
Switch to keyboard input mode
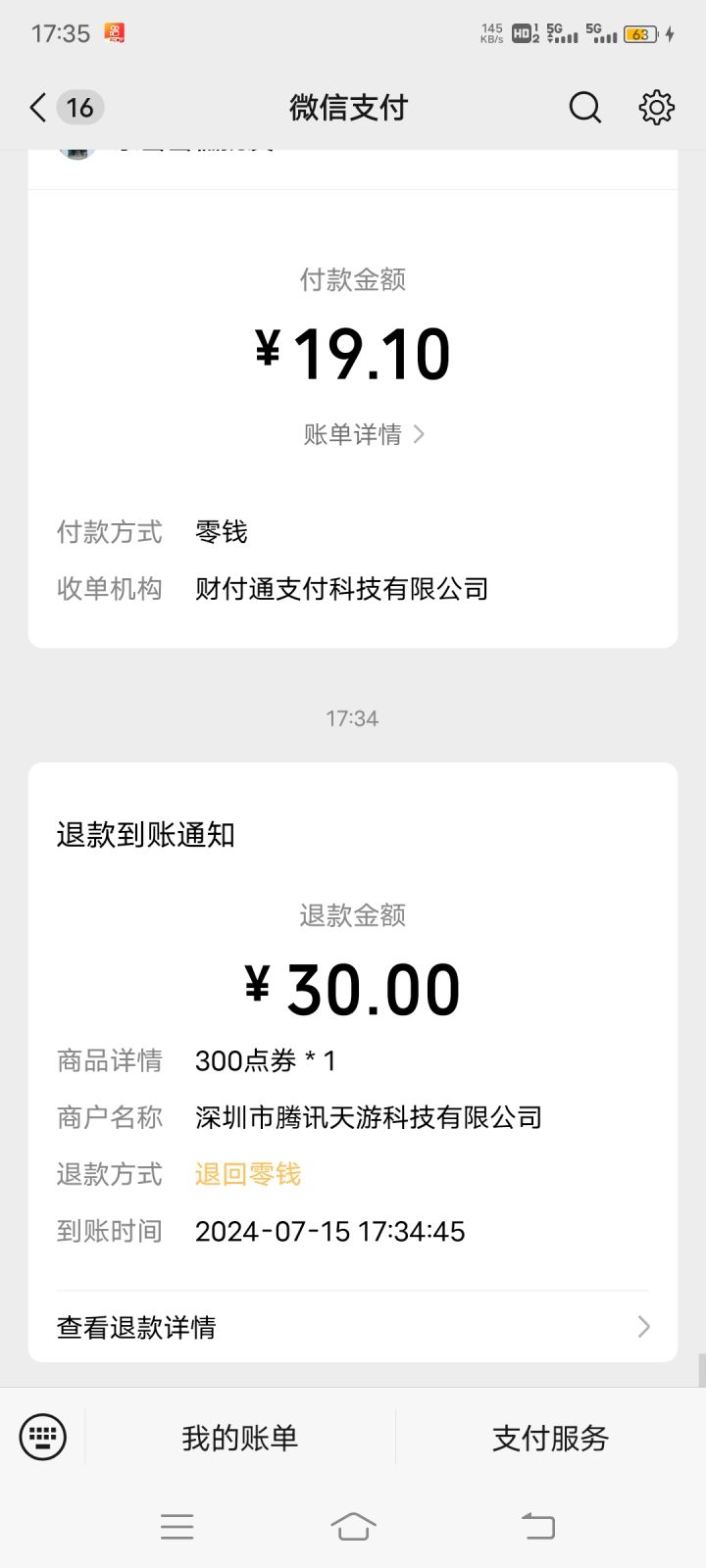point(43,1438)
